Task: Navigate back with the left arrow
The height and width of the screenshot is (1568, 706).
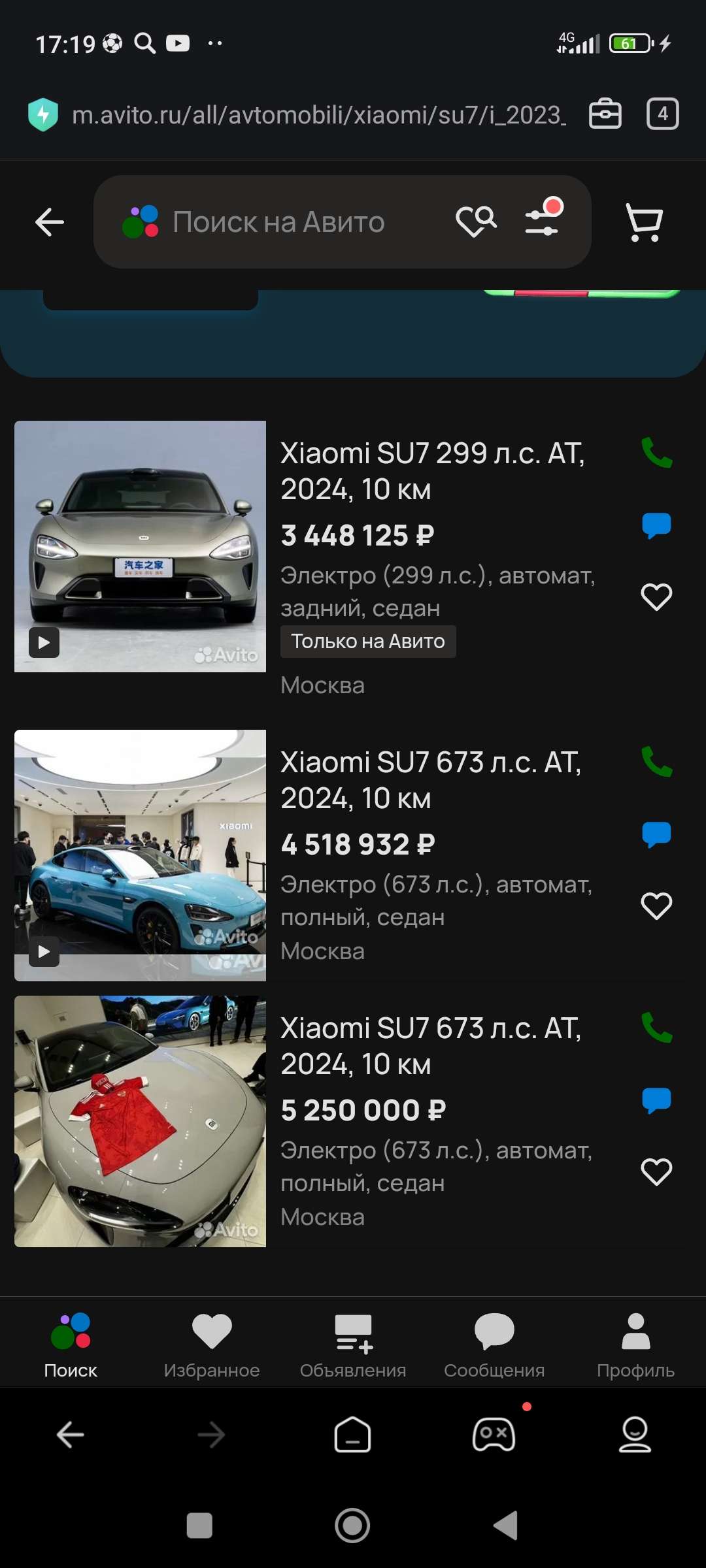Action: click(x=49, y=222)
